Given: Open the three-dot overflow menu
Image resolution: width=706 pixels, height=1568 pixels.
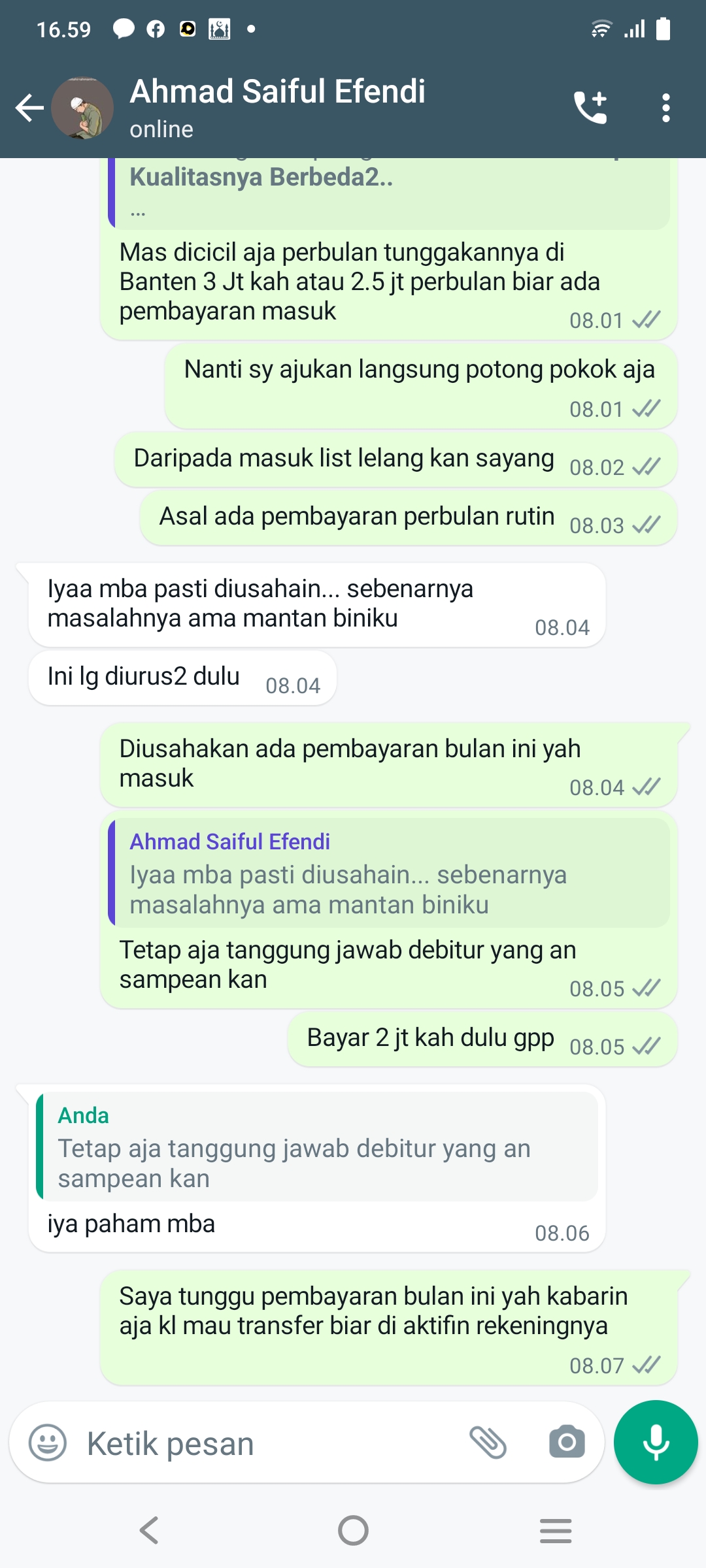Looking at the screenshot, I should click(665, 108).
